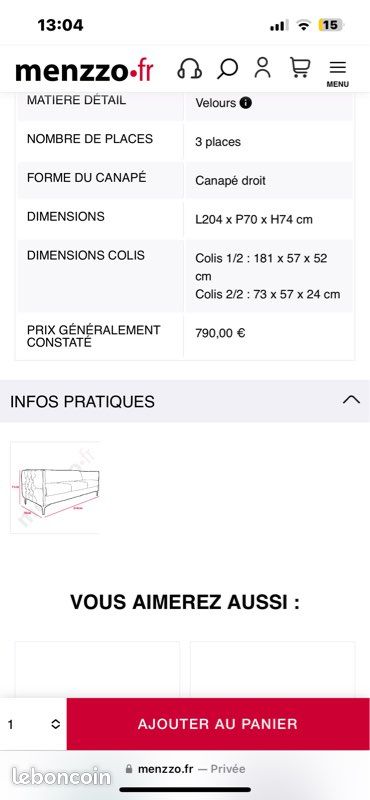Image resolution: width=370 pixels, height=800 pixels.
Task: Open customer support headset icon
Action: (x=189, y=69)
